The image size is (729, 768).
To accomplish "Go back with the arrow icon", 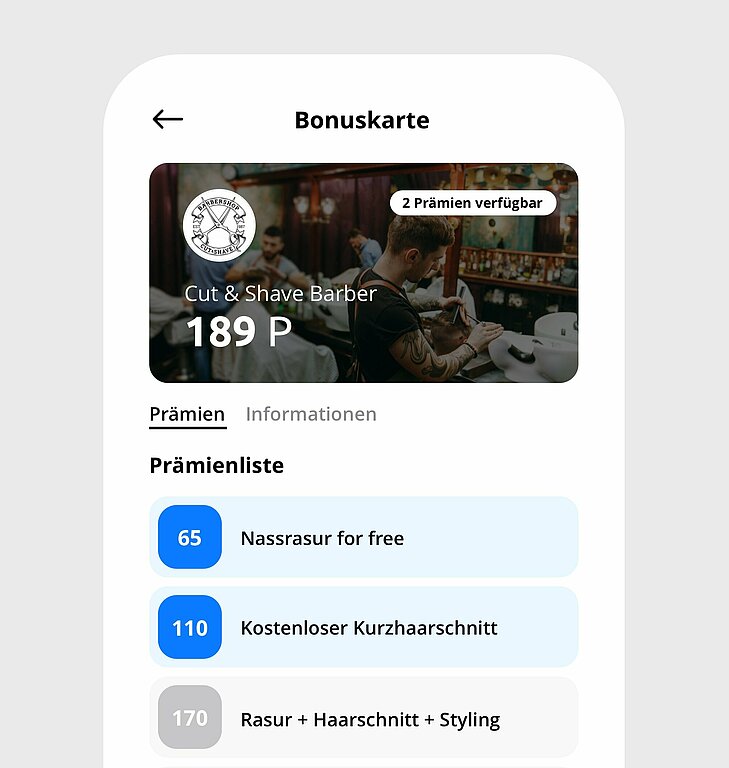I will click(167, 120).
